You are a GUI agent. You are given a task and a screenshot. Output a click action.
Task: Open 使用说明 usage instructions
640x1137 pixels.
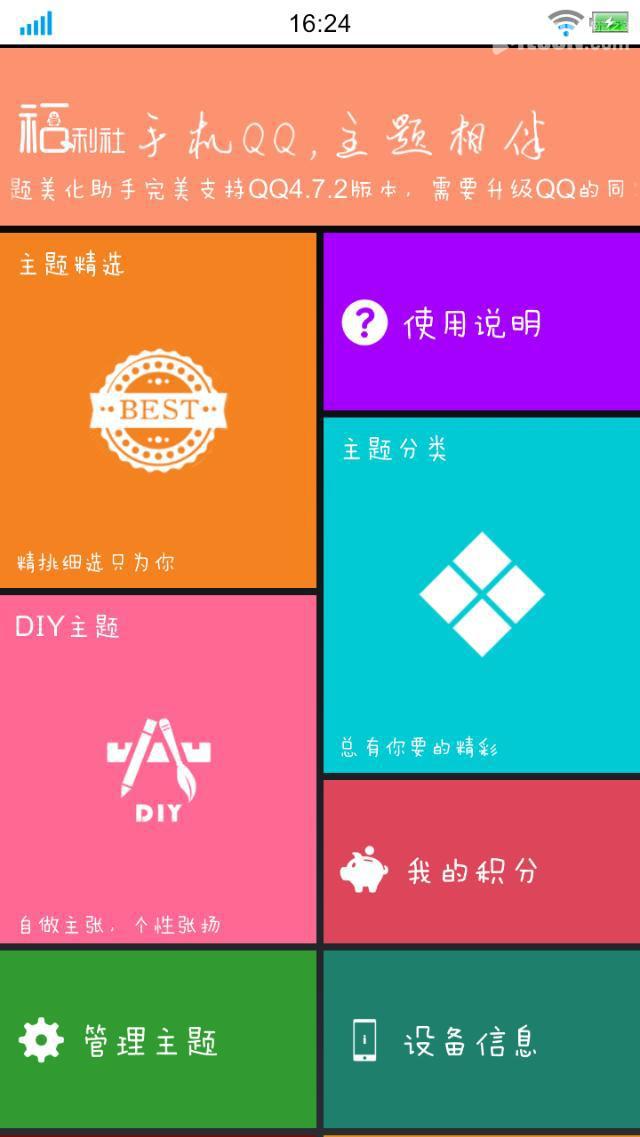point(481,323)
